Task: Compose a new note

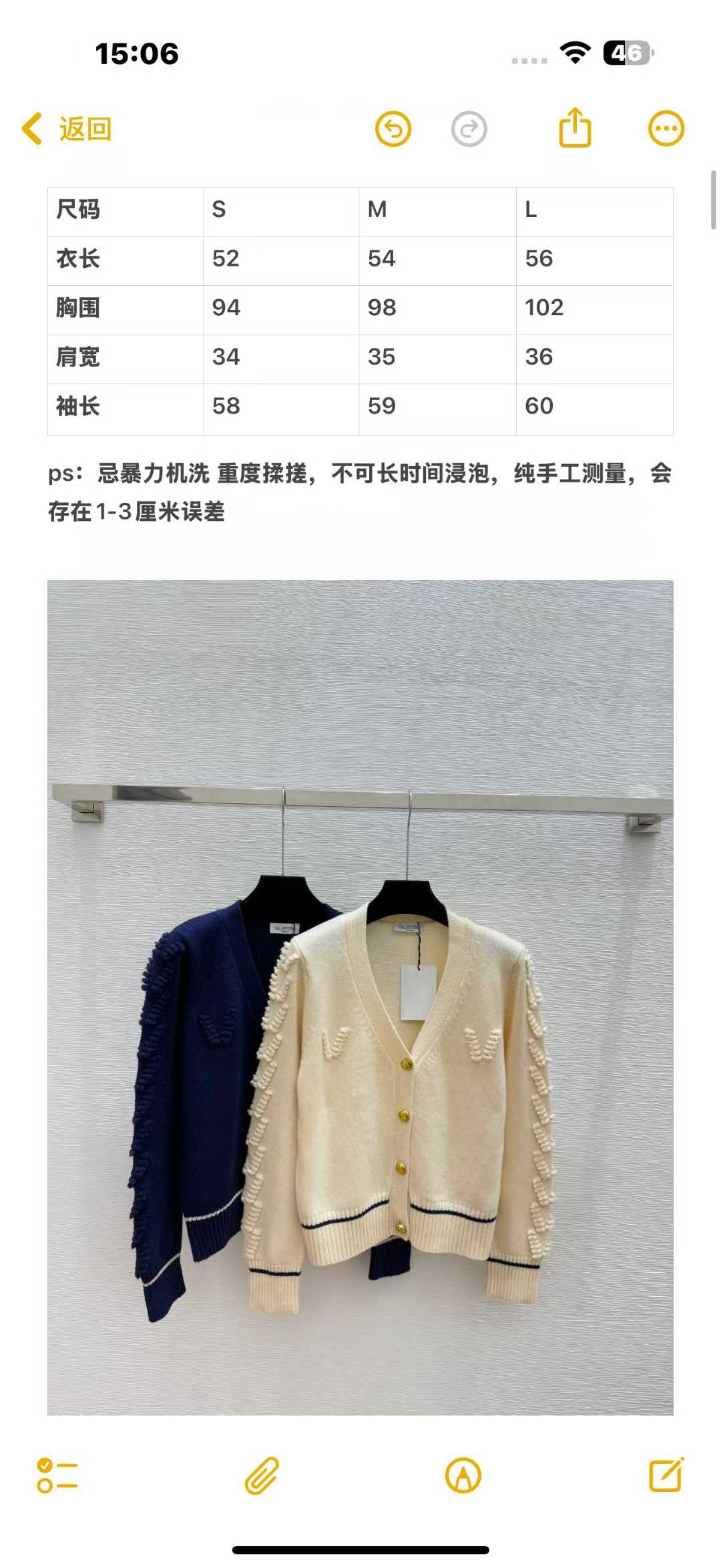Action: click(x=666, y=1474)
